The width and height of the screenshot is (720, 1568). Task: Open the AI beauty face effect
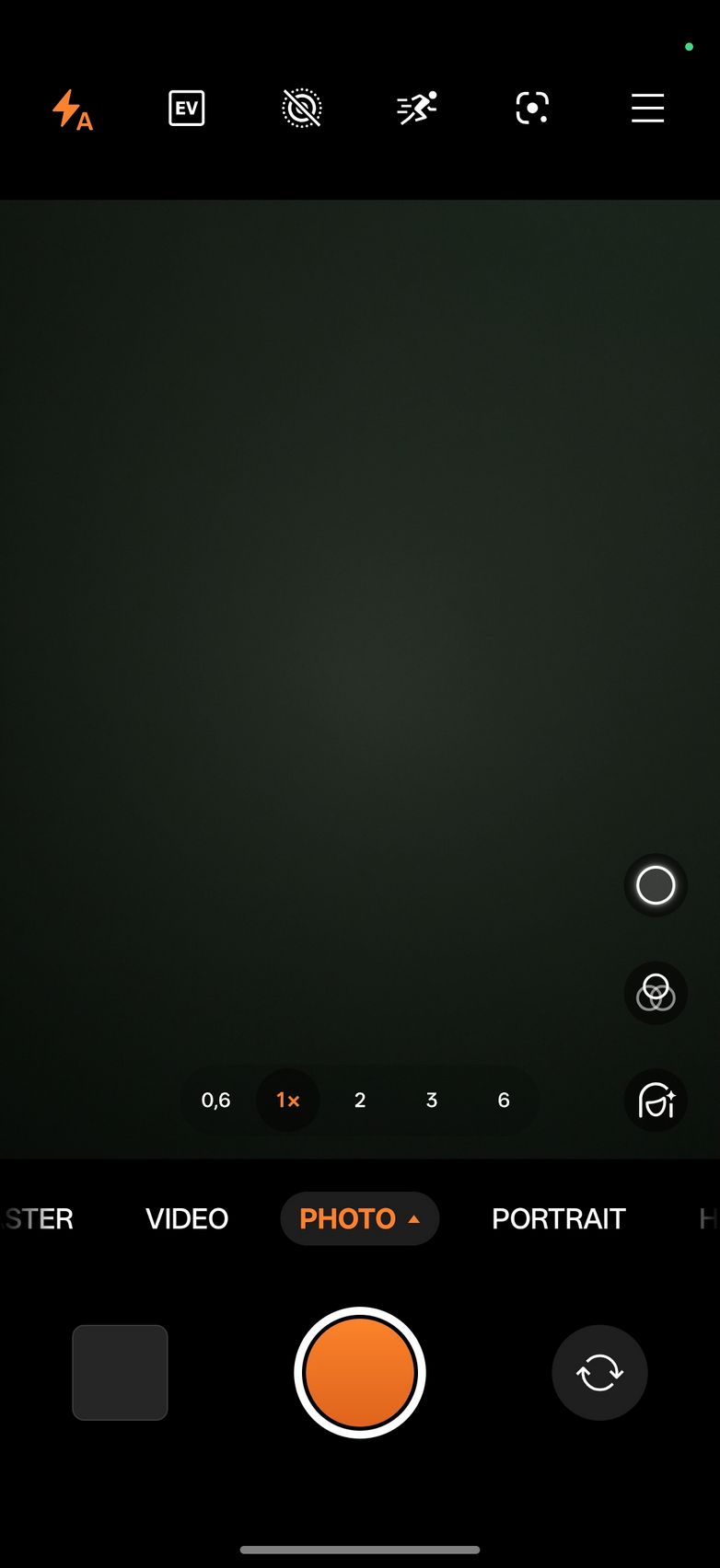(656, 1101)
